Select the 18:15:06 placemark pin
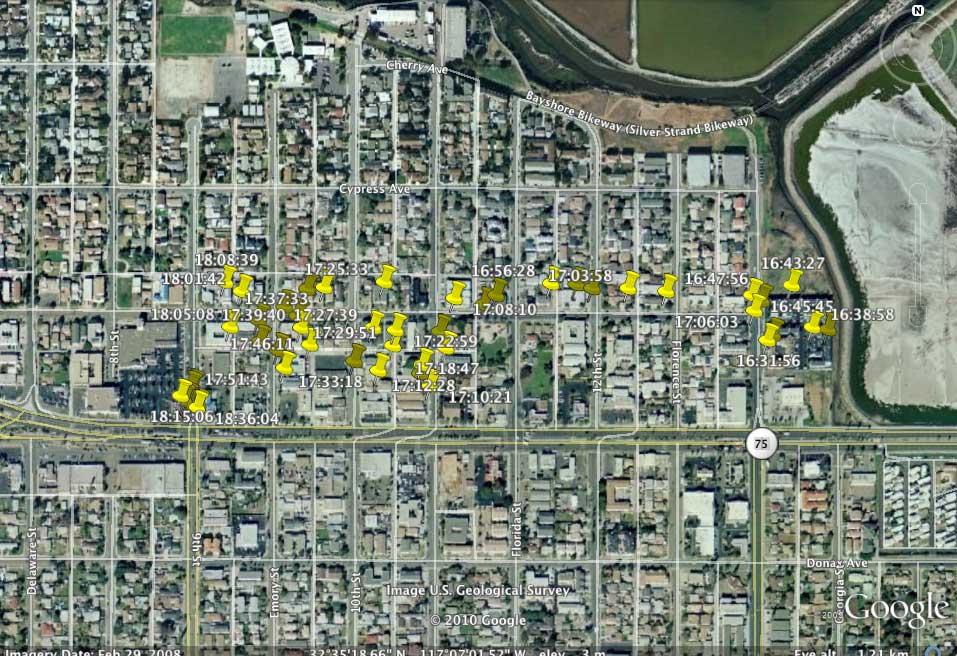The height and width of the screenshot is (656, 957). click(x=183, y=391)
